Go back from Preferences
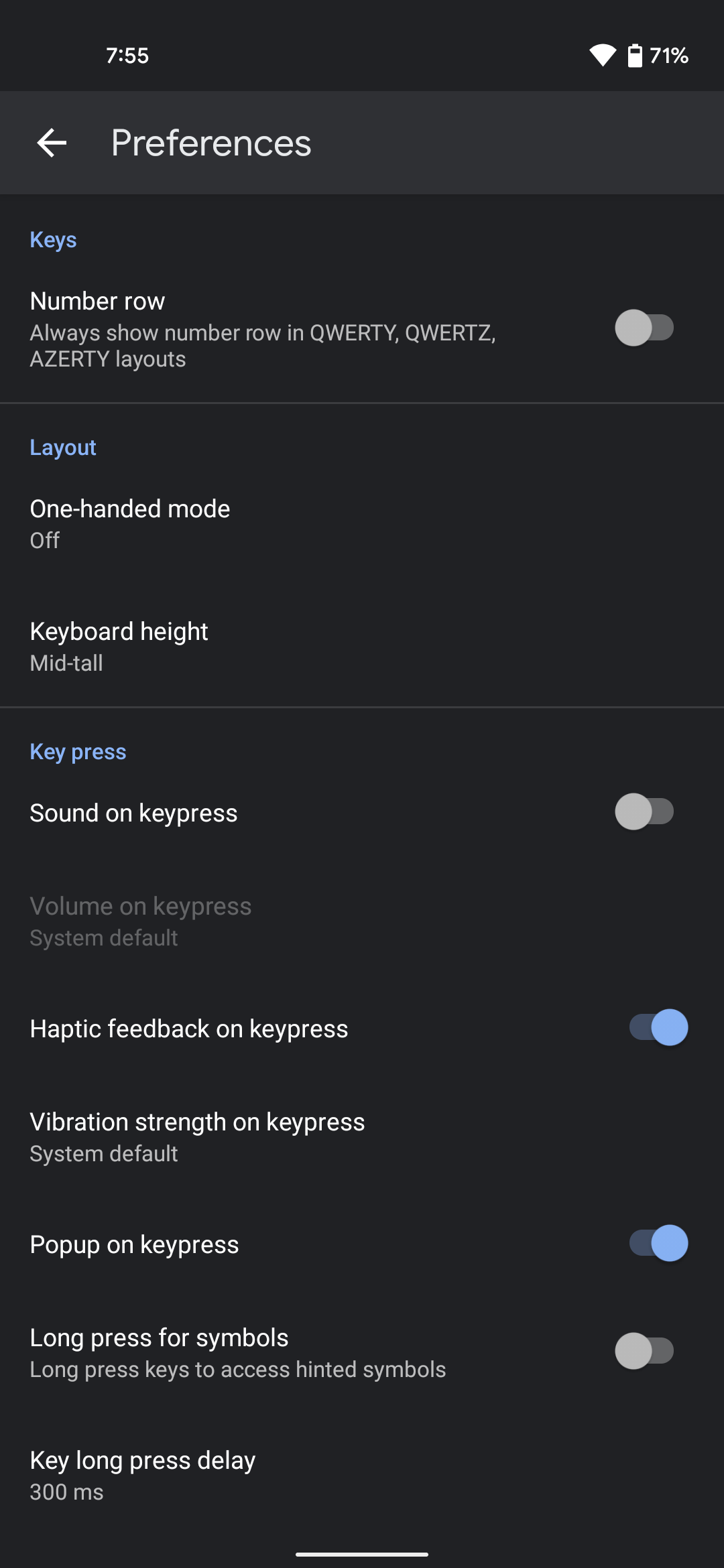 pyautogui.click(x=52, y=143)
